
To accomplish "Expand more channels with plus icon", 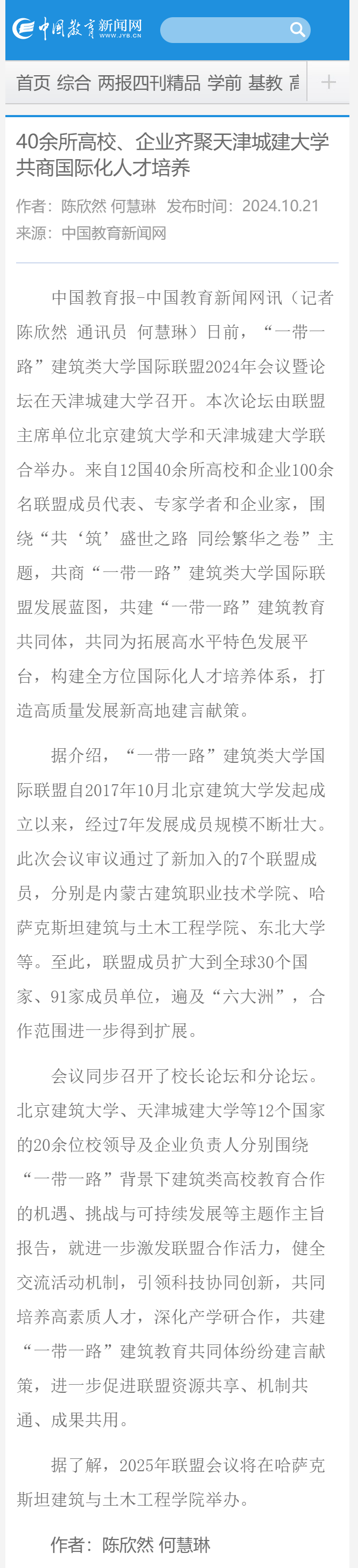I will click(x=329, y=82).
